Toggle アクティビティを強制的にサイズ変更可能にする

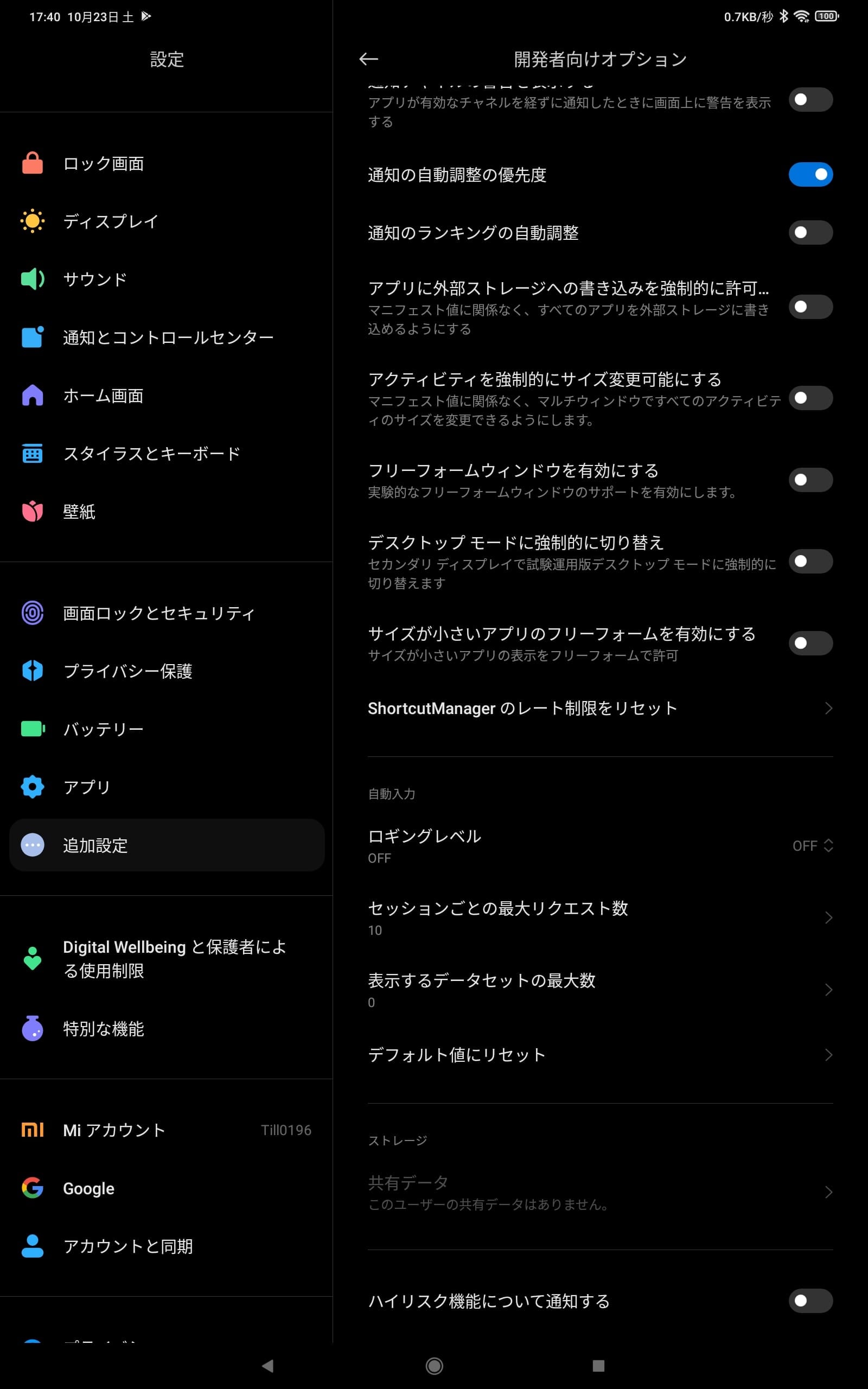(x=810, y=398)
